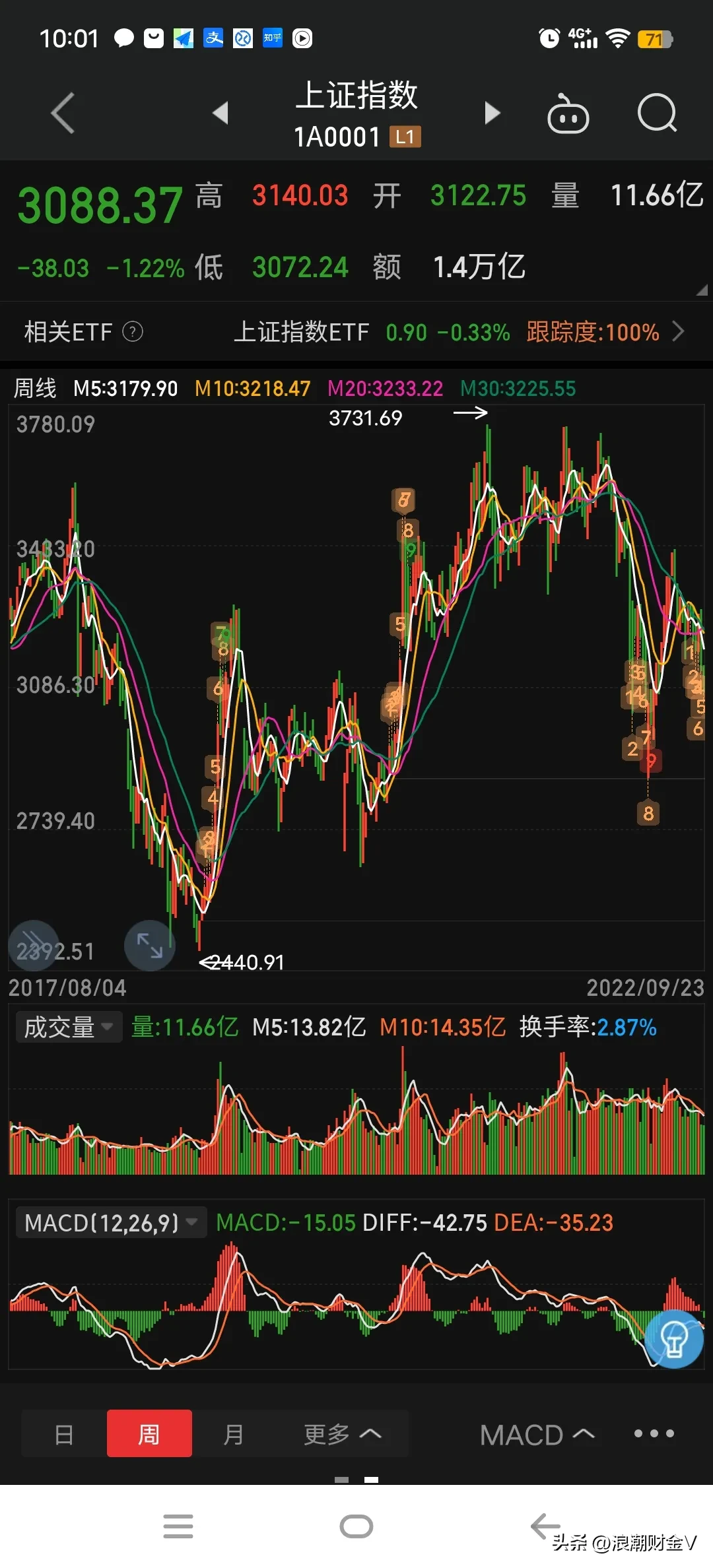Open the system recent apps menu
Screen dimensions: 713x1568
(178, 1526)
